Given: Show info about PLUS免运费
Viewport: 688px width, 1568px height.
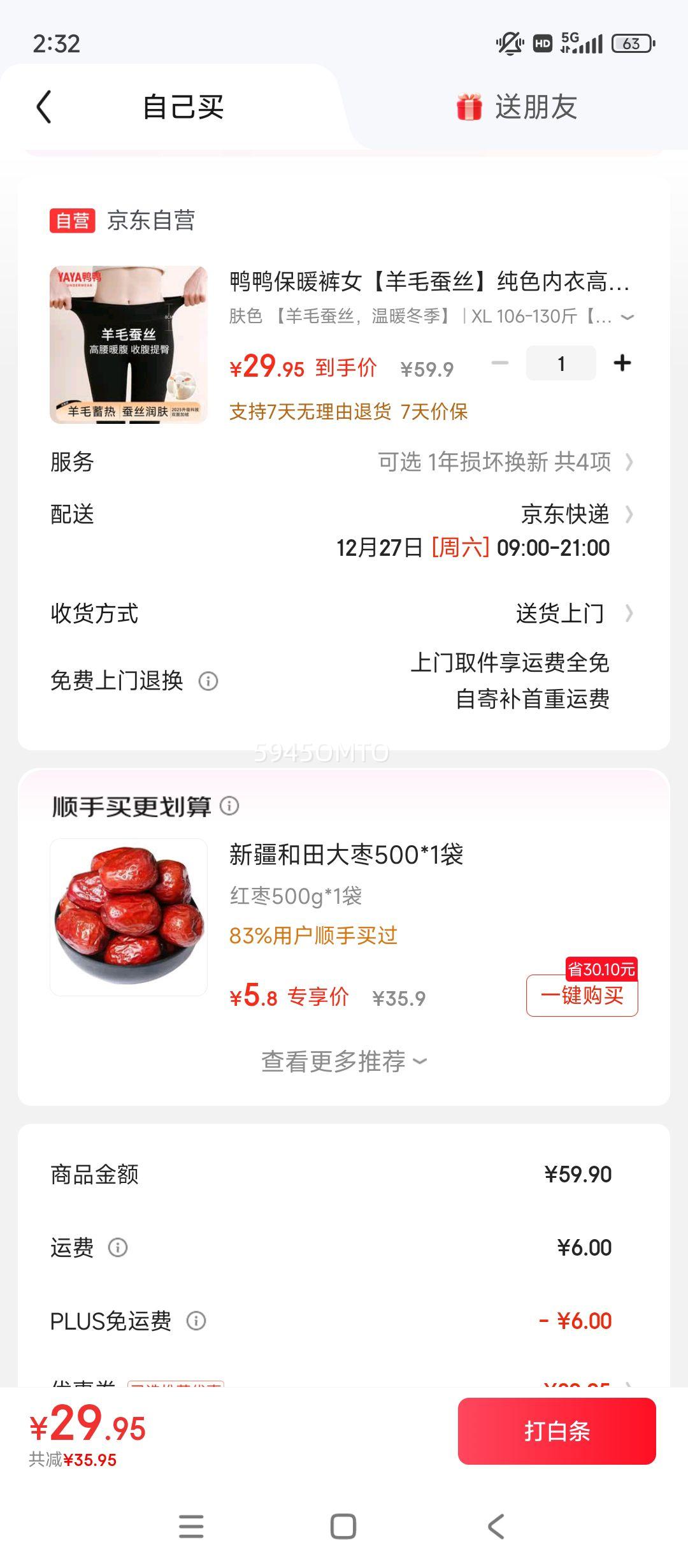Looking at the screenshot, I should click(196, 1321).
